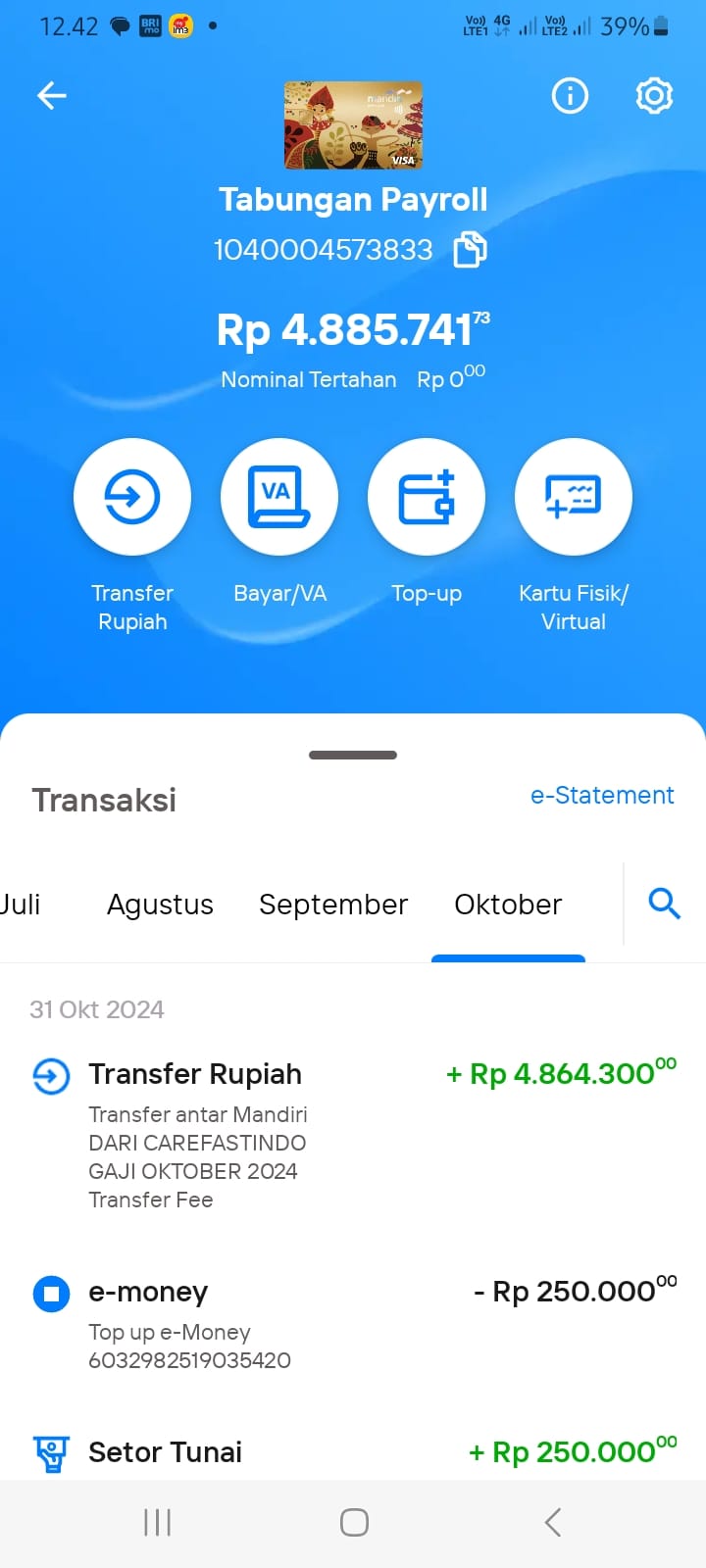Tap the debit card image
706x1568 pixels.
[353, 125]
